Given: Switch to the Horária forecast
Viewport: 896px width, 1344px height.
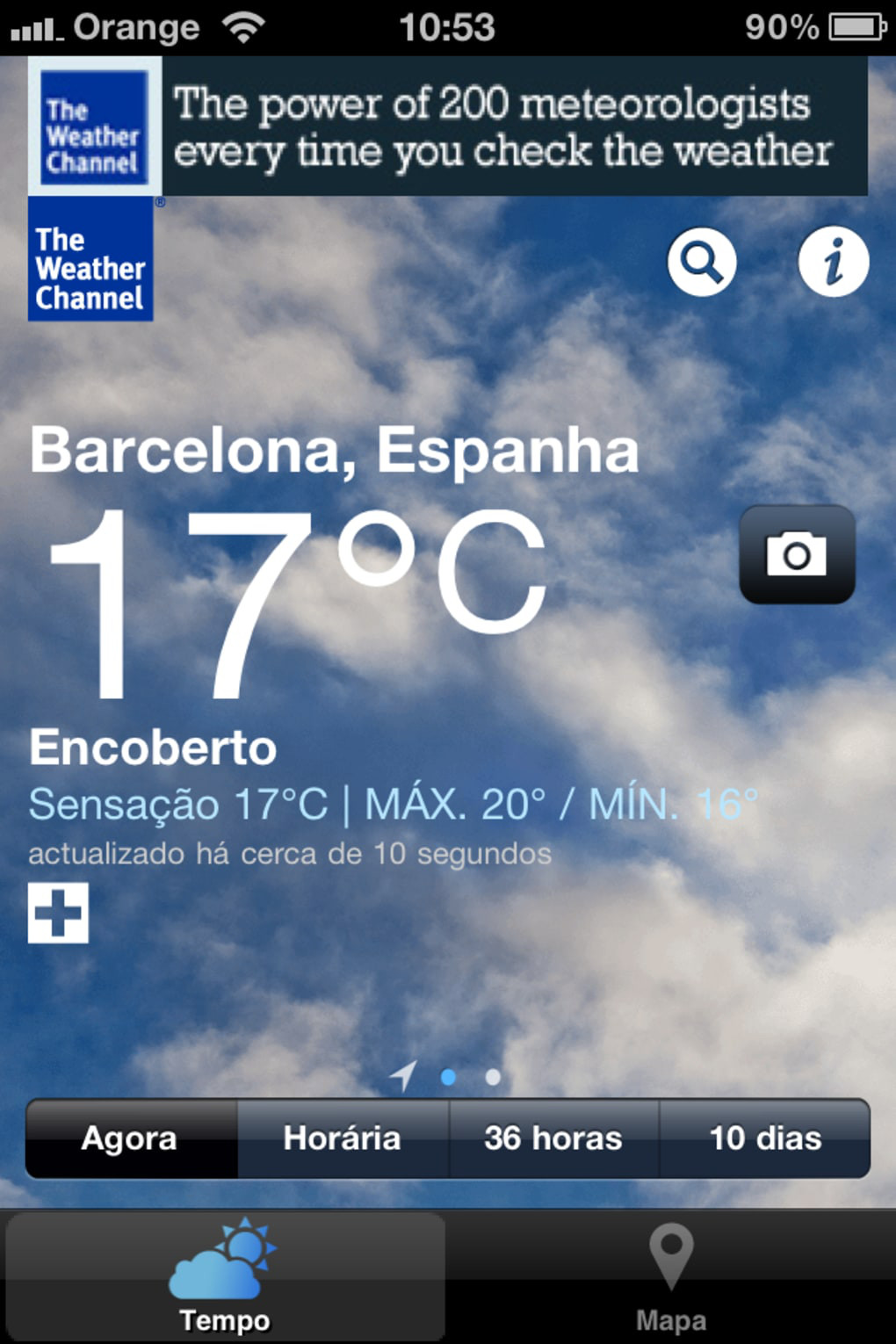Looking at the screenshot, I should coord(343,1138).
